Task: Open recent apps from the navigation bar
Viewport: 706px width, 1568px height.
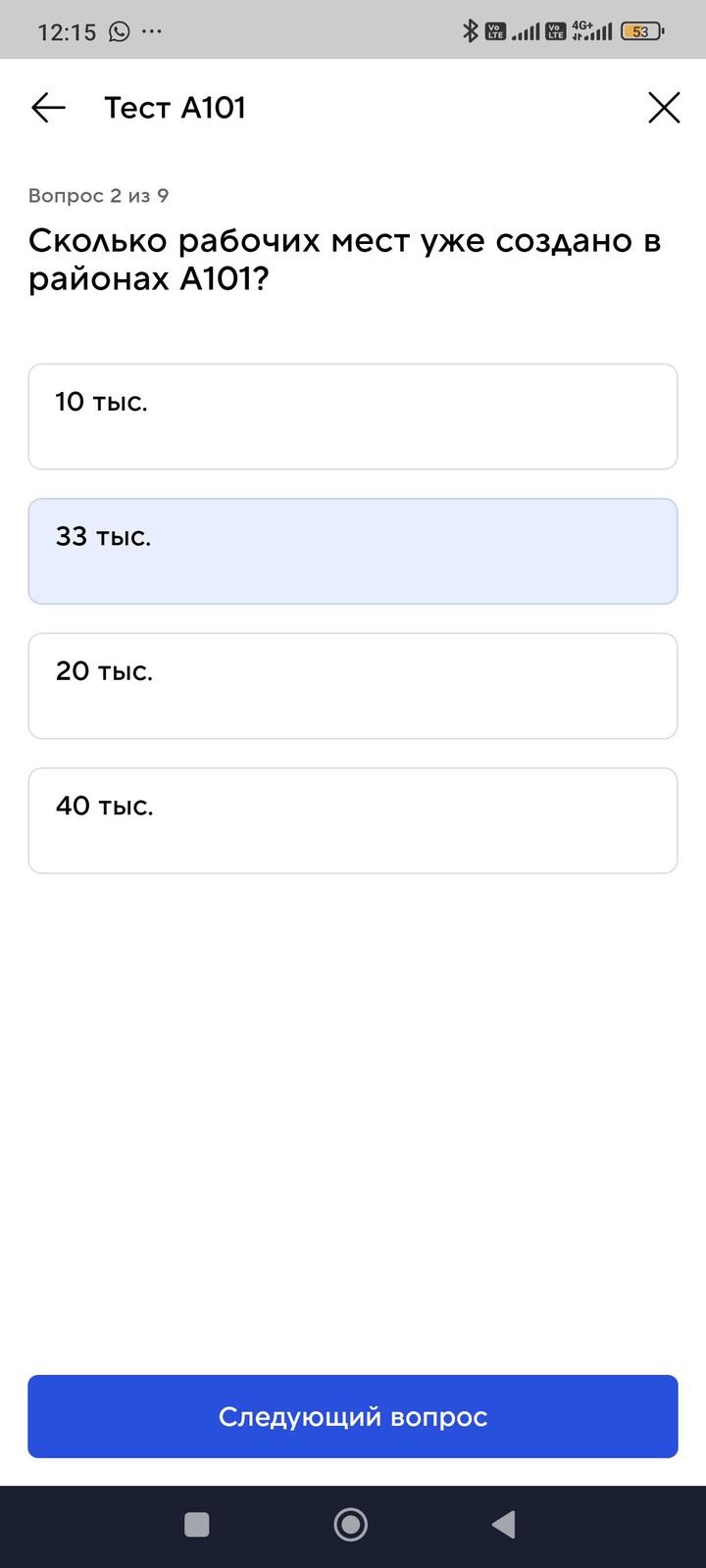Action: pos(197,1525)
